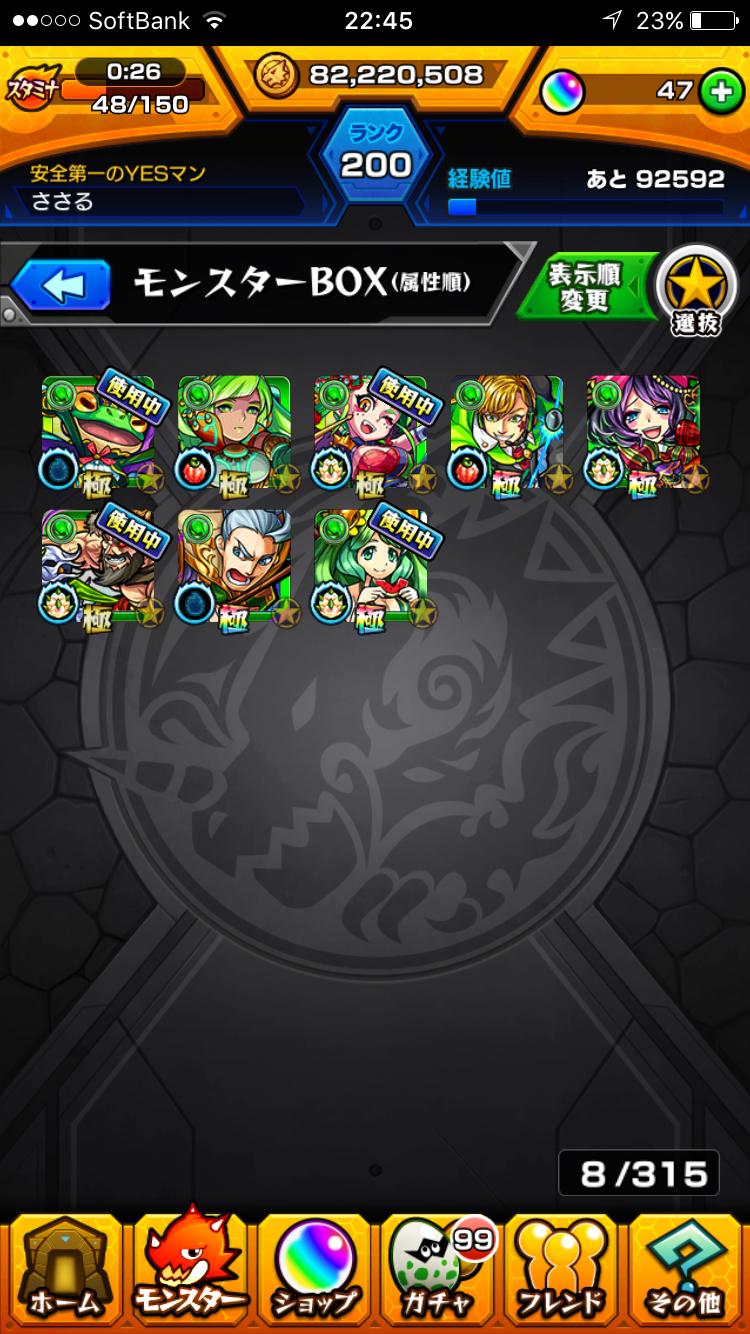Switch to the ホーム tab
This screenshot has width=750, height=1334.
point(65,1268)
